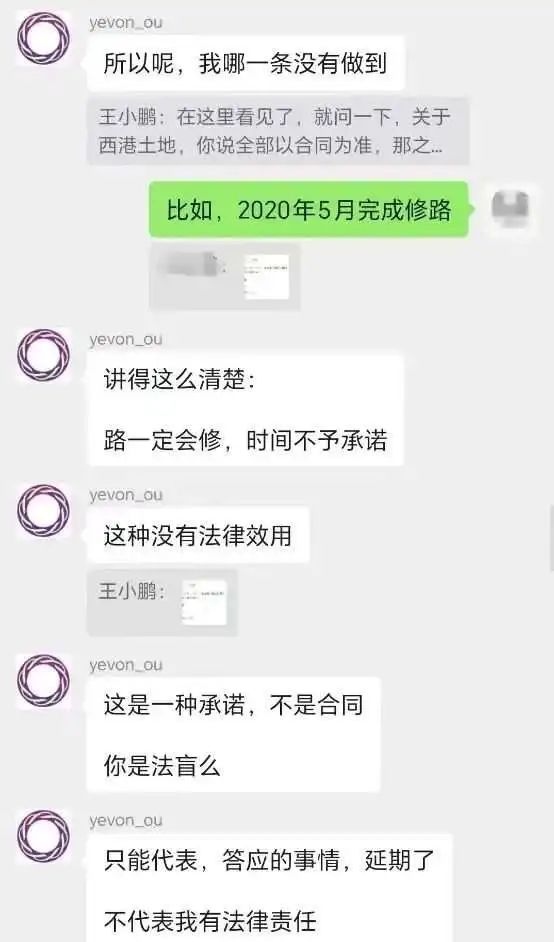Tap yevon_ou's avatar beside "这种没有法律效用"
Screen dimensions: 554x942
coord(43,511)
